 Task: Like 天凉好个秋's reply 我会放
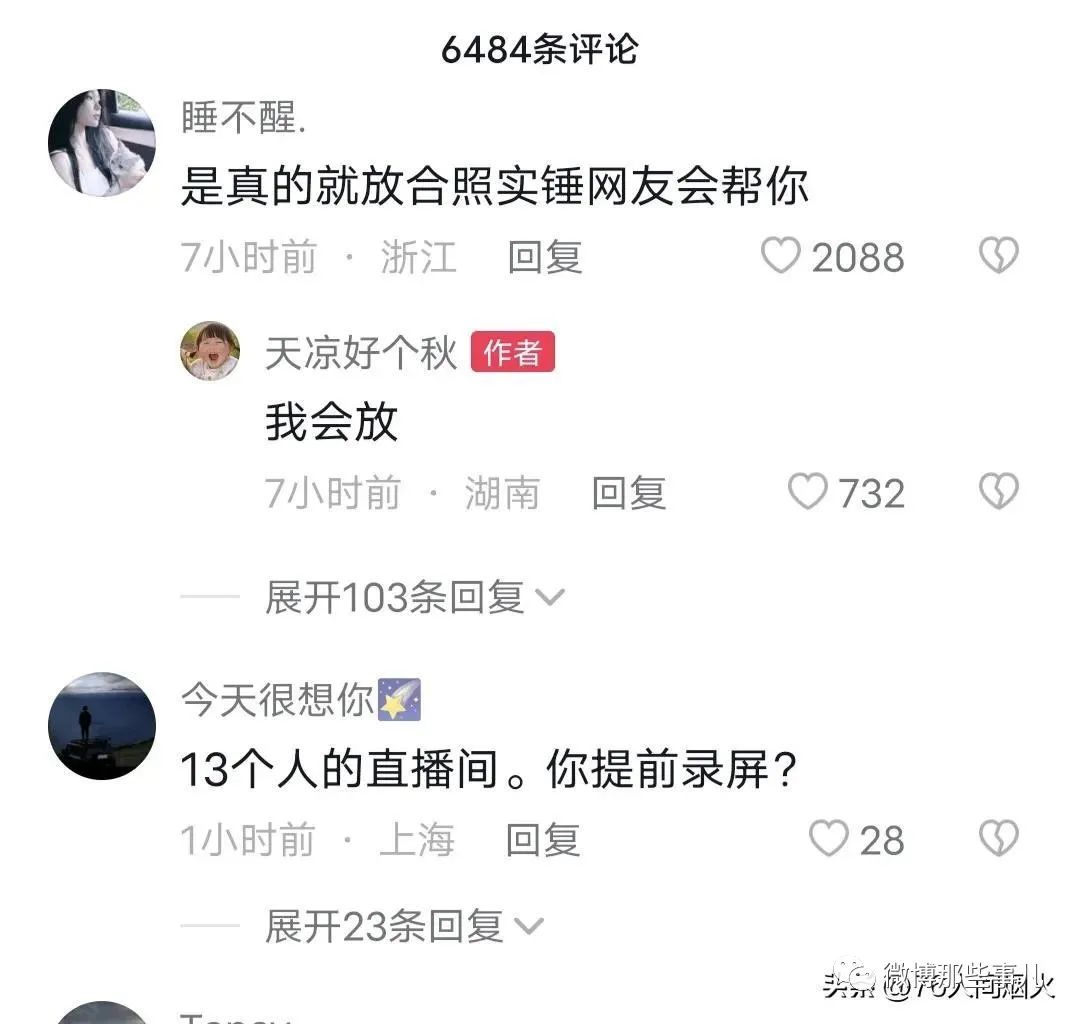pyautogui.click(x=808, y=492)
